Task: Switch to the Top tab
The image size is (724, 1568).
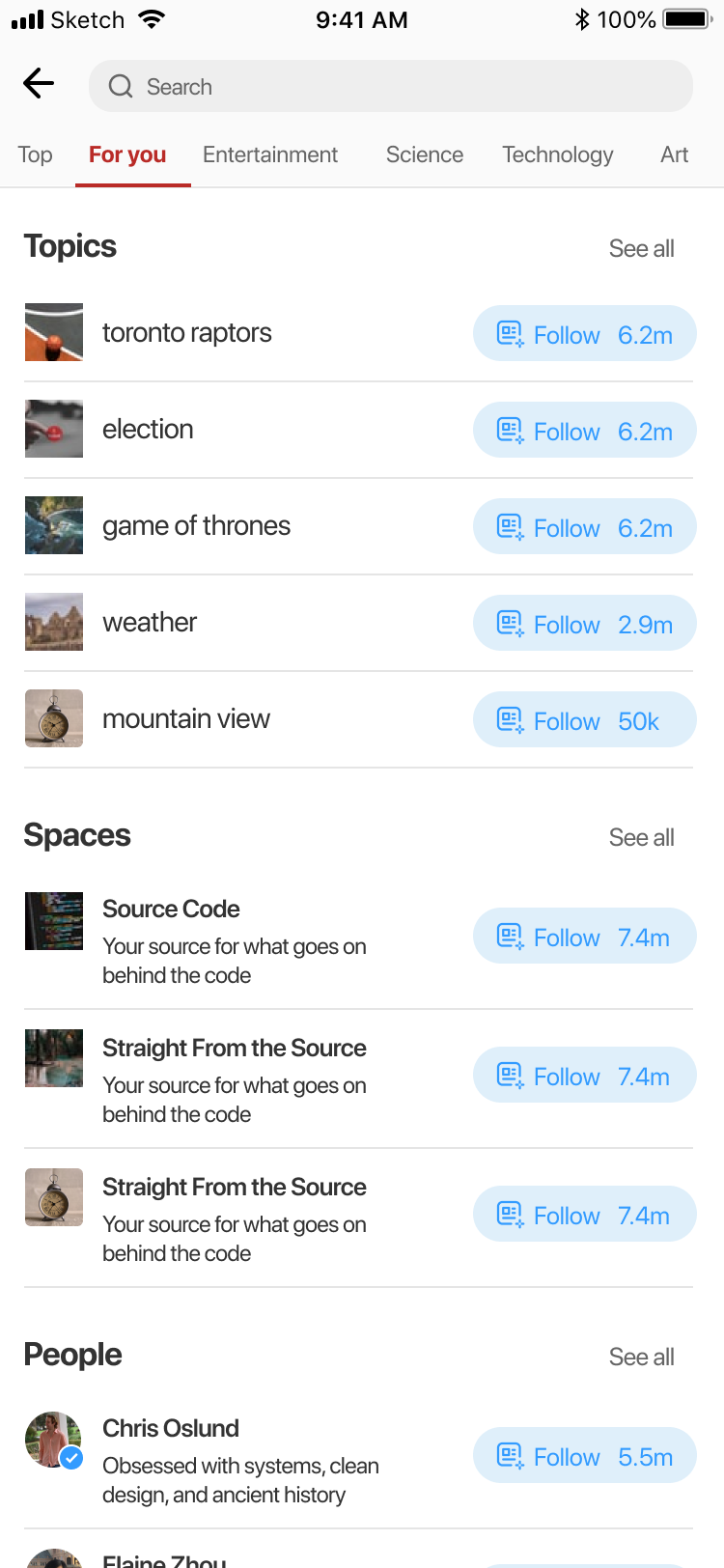Action: [x=35, y=154]
